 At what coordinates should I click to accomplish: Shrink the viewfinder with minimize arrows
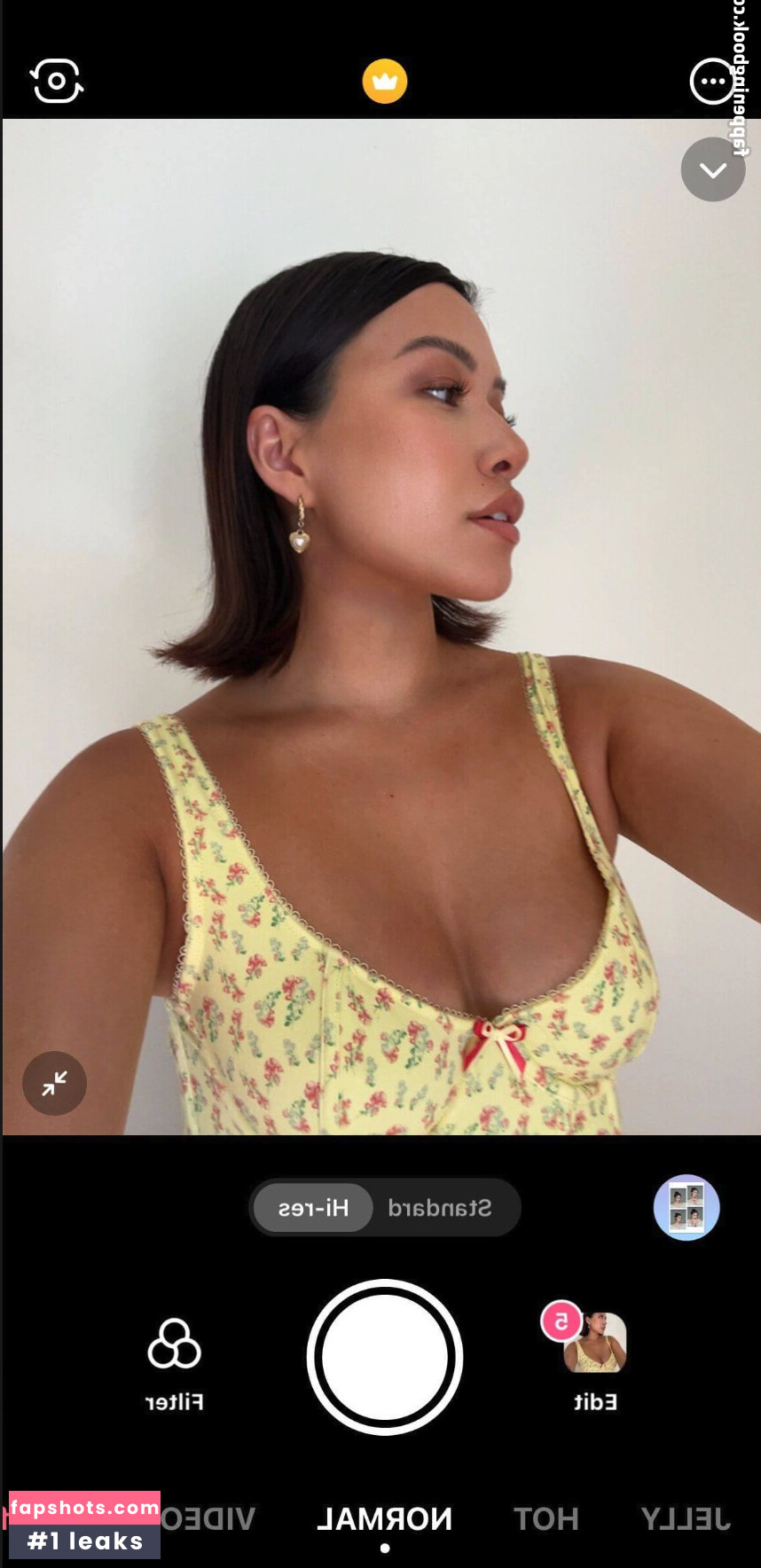point(54,1083)
